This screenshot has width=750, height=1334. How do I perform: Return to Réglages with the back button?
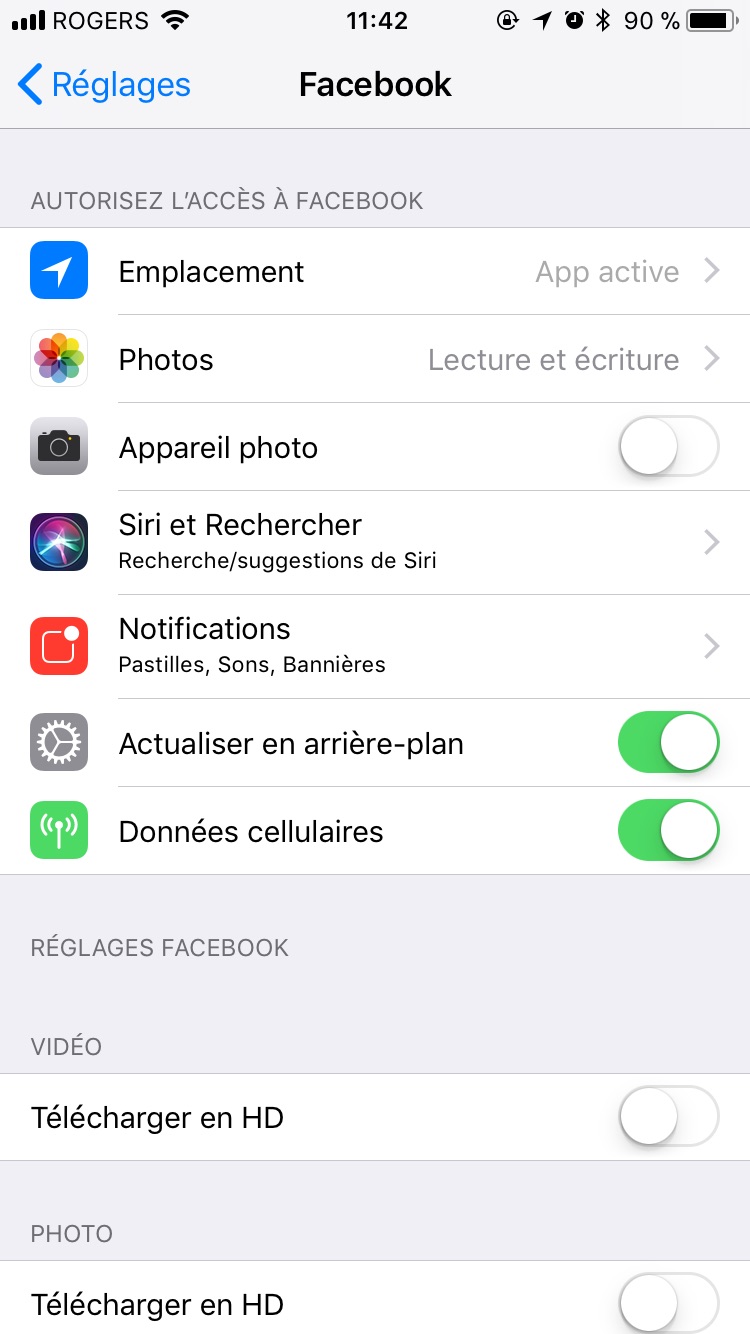point(103,85)
